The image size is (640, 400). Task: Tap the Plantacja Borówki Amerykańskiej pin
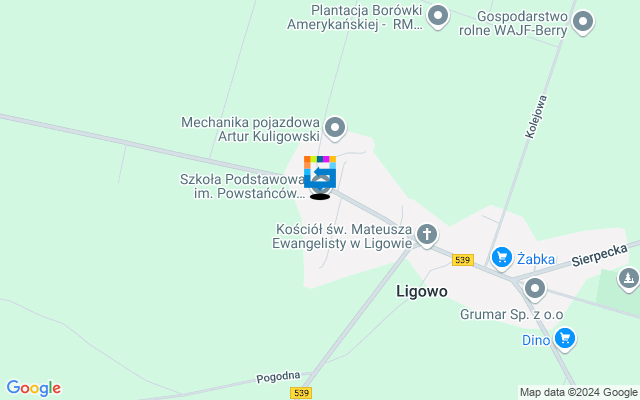coord(437,15)
